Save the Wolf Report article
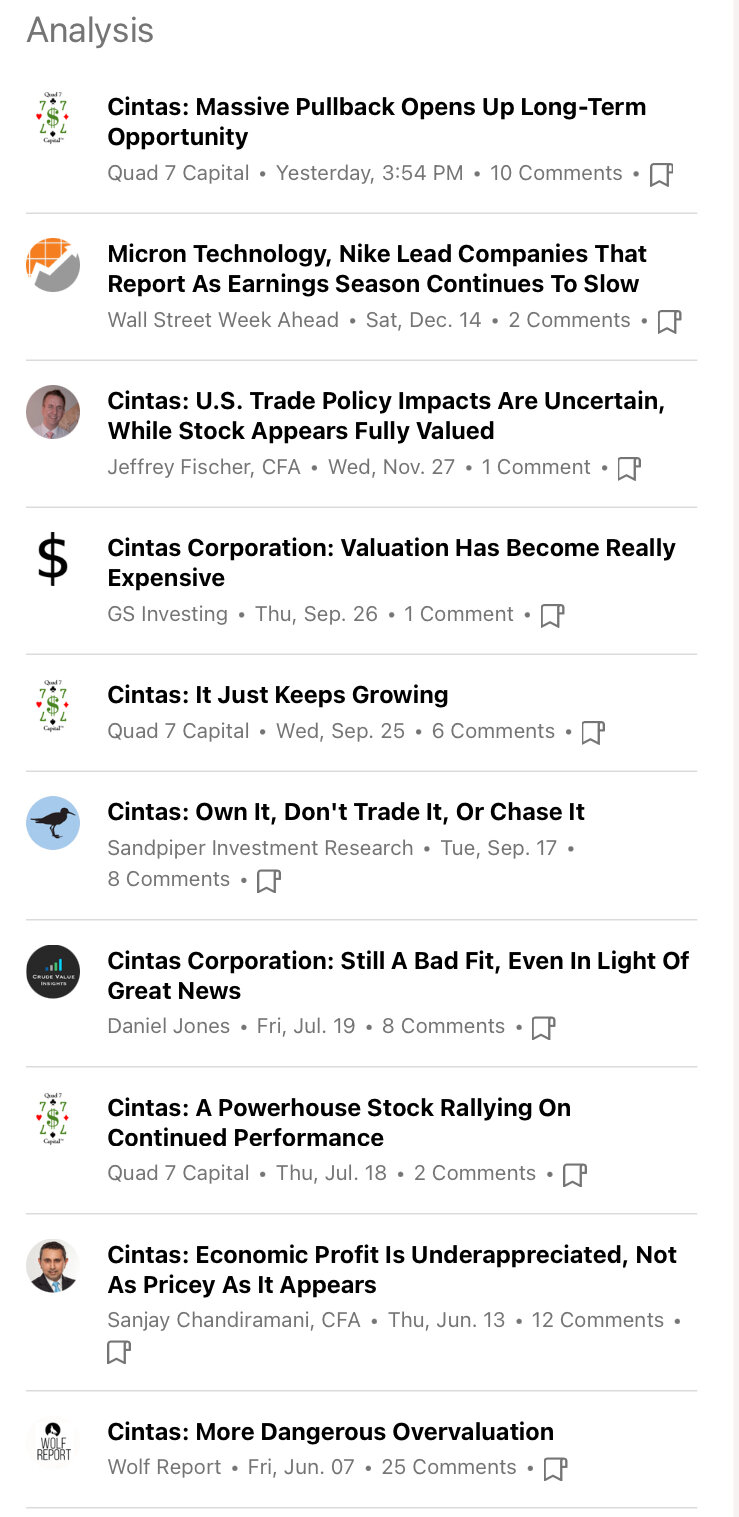The width and height of the screenshot is (739, 1517). tap(555, 1469)
